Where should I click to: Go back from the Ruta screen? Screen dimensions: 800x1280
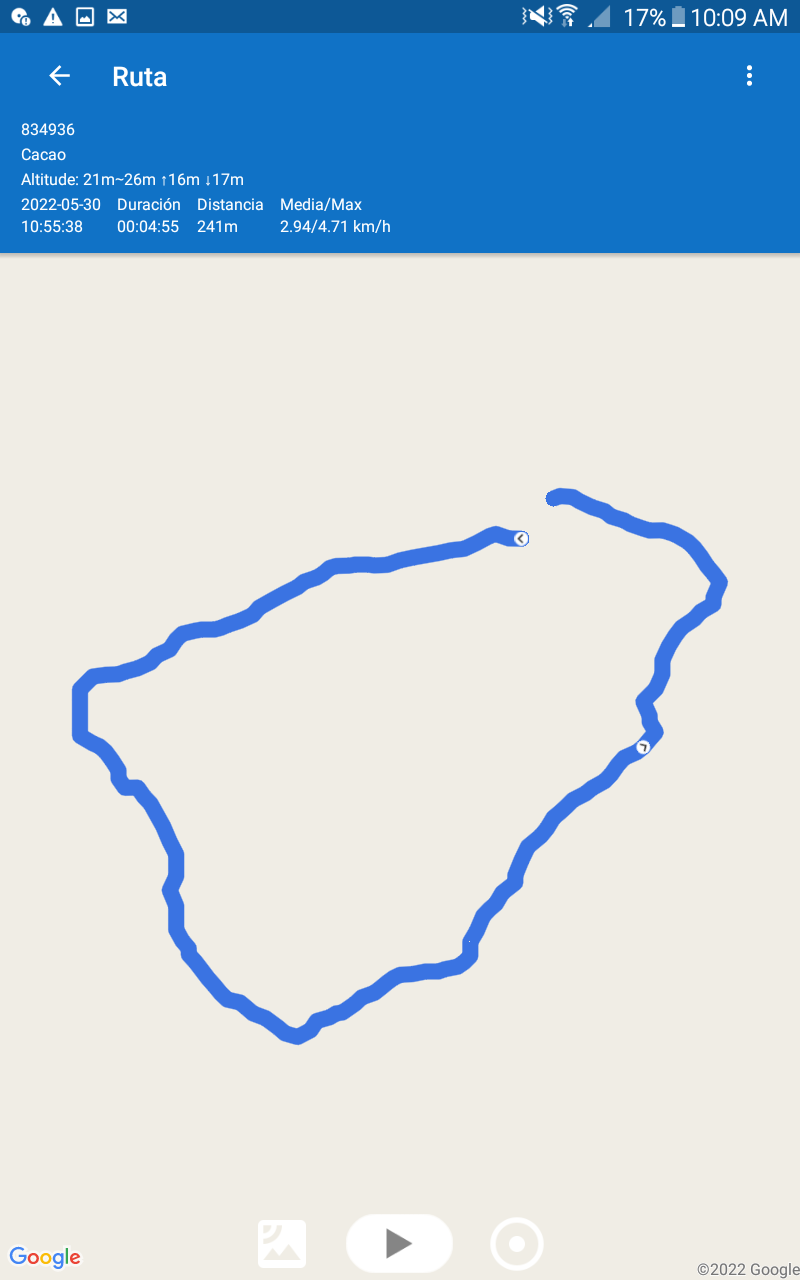59,76
